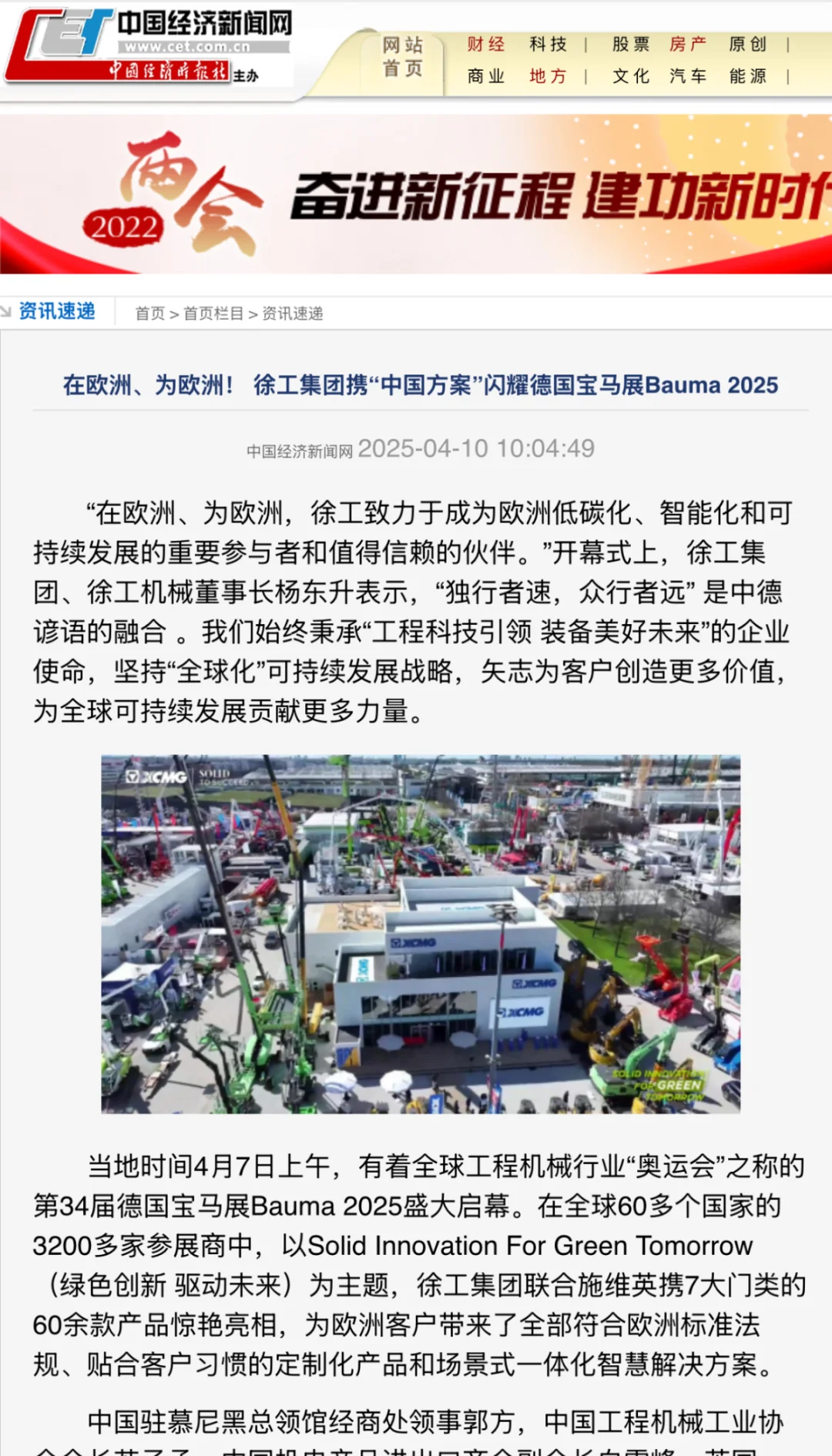Go to the 财经 section

tap(486, 45)
